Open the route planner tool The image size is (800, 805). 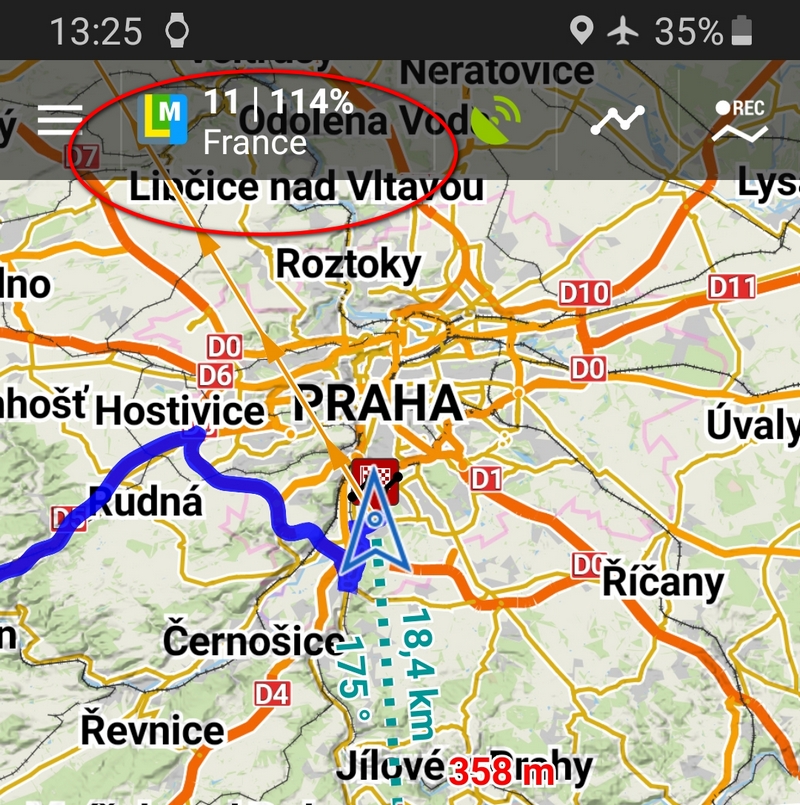(617, 121)
